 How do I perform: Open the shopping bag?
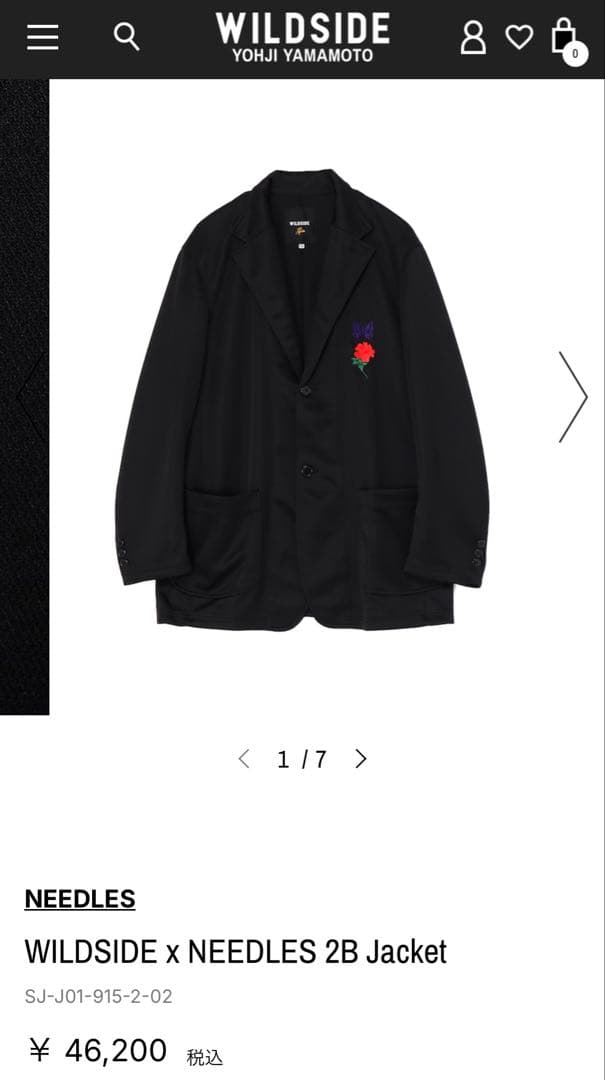point(565,38)
